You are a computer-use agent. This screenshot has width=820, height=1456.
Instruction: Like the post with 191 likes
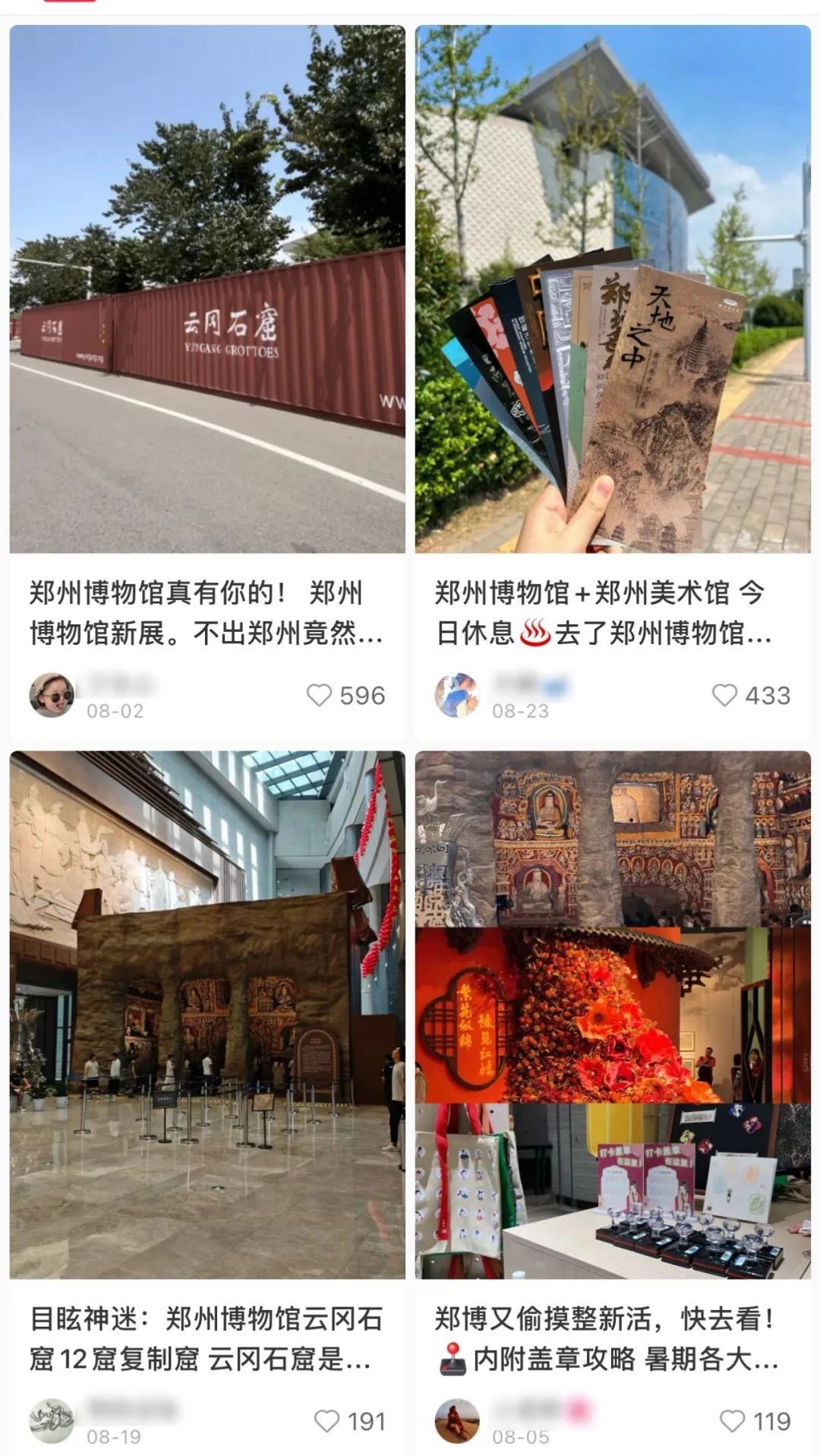click(326, 1421)
